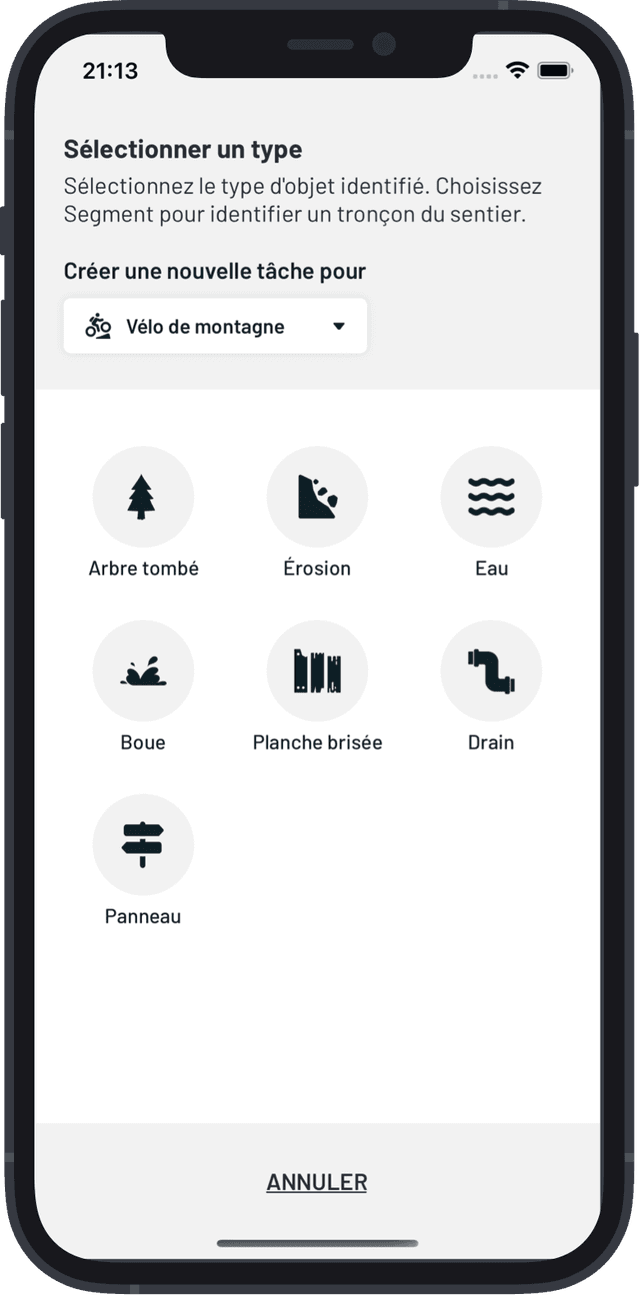Select the Drain type
This screenshot has width=640, height=1295.
[x=491, y=671]
